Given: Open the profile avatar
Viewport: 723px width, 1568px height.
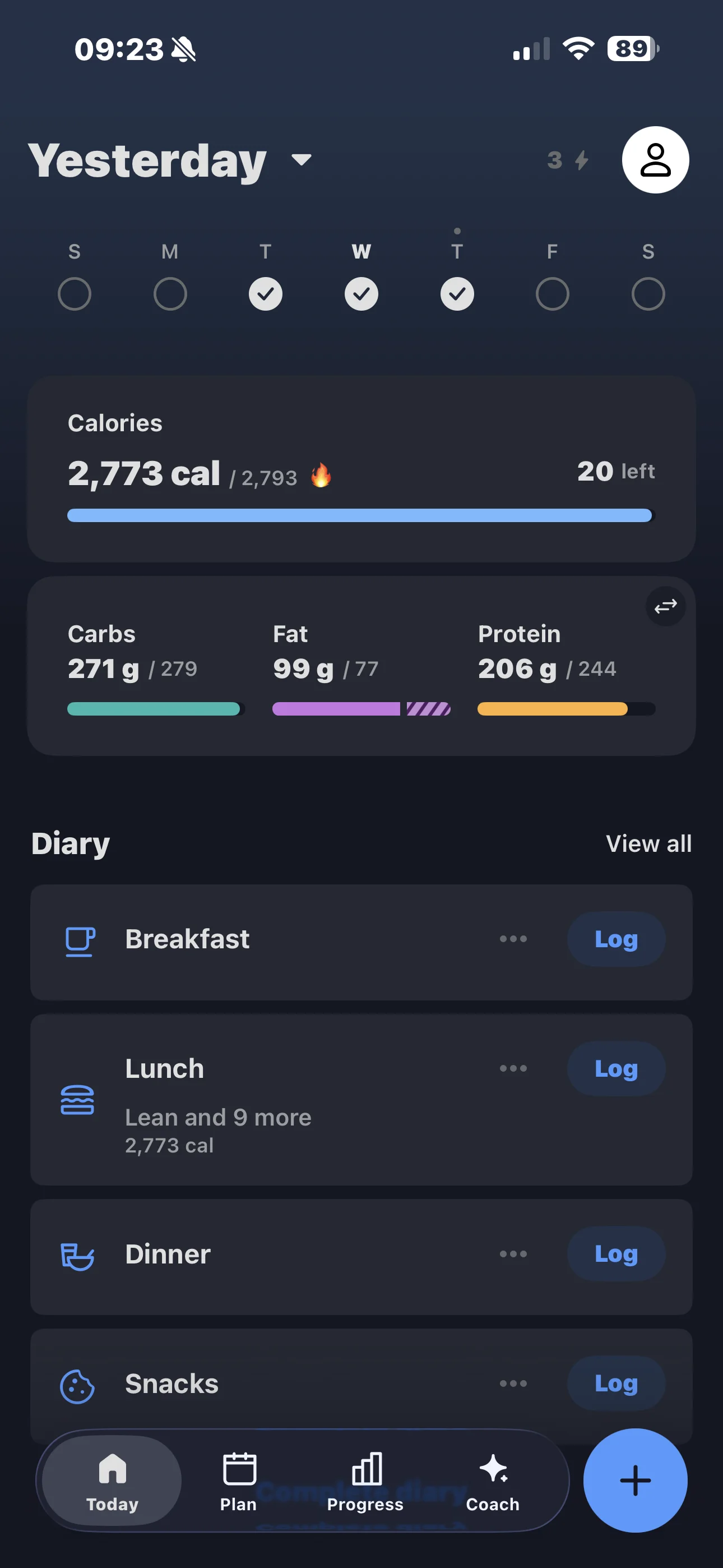Looking at the screenshot, I should 655,160.
